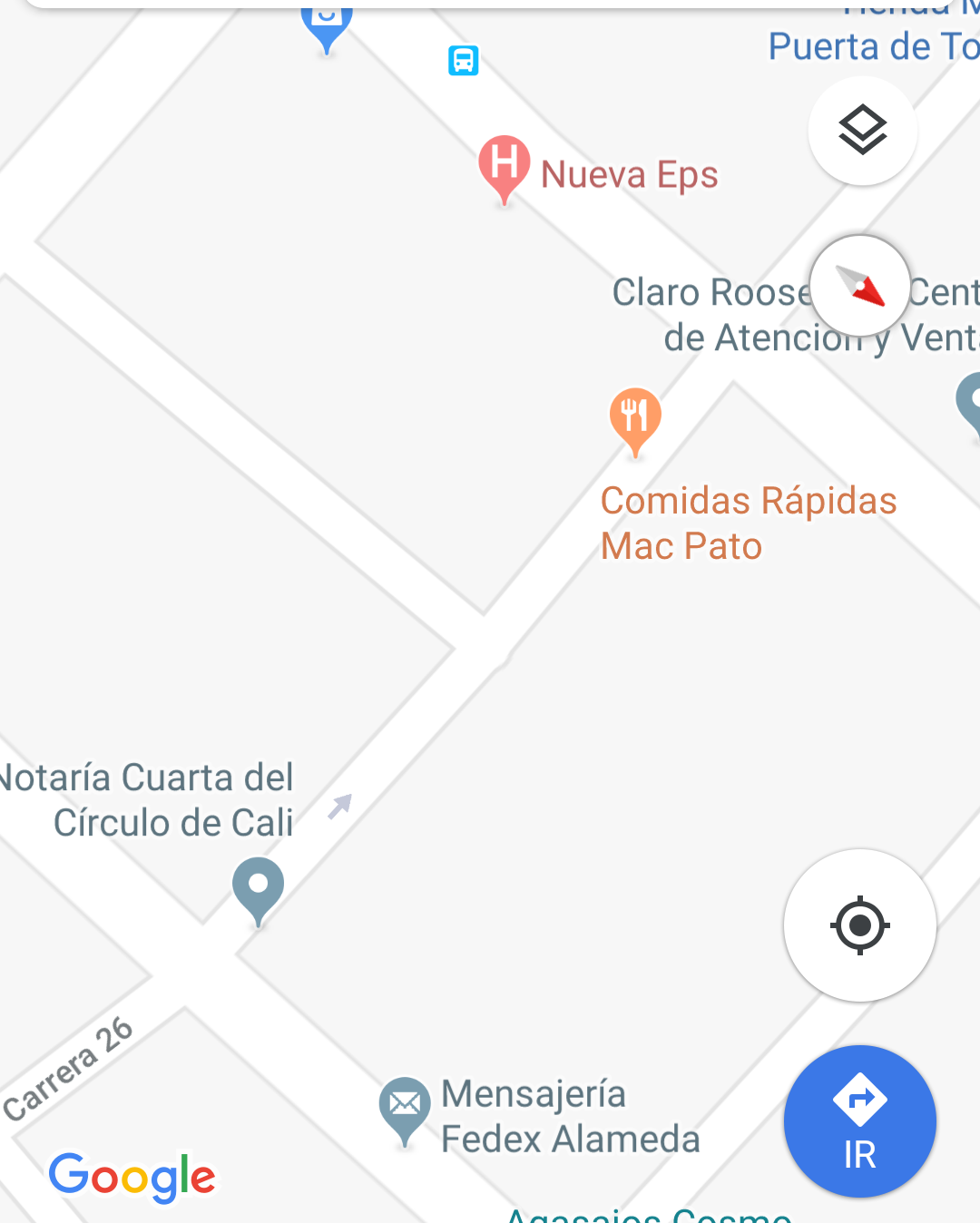Start directions with the IR button
Viewport: 980px width, 1223px height.
tap(860, 1121)
